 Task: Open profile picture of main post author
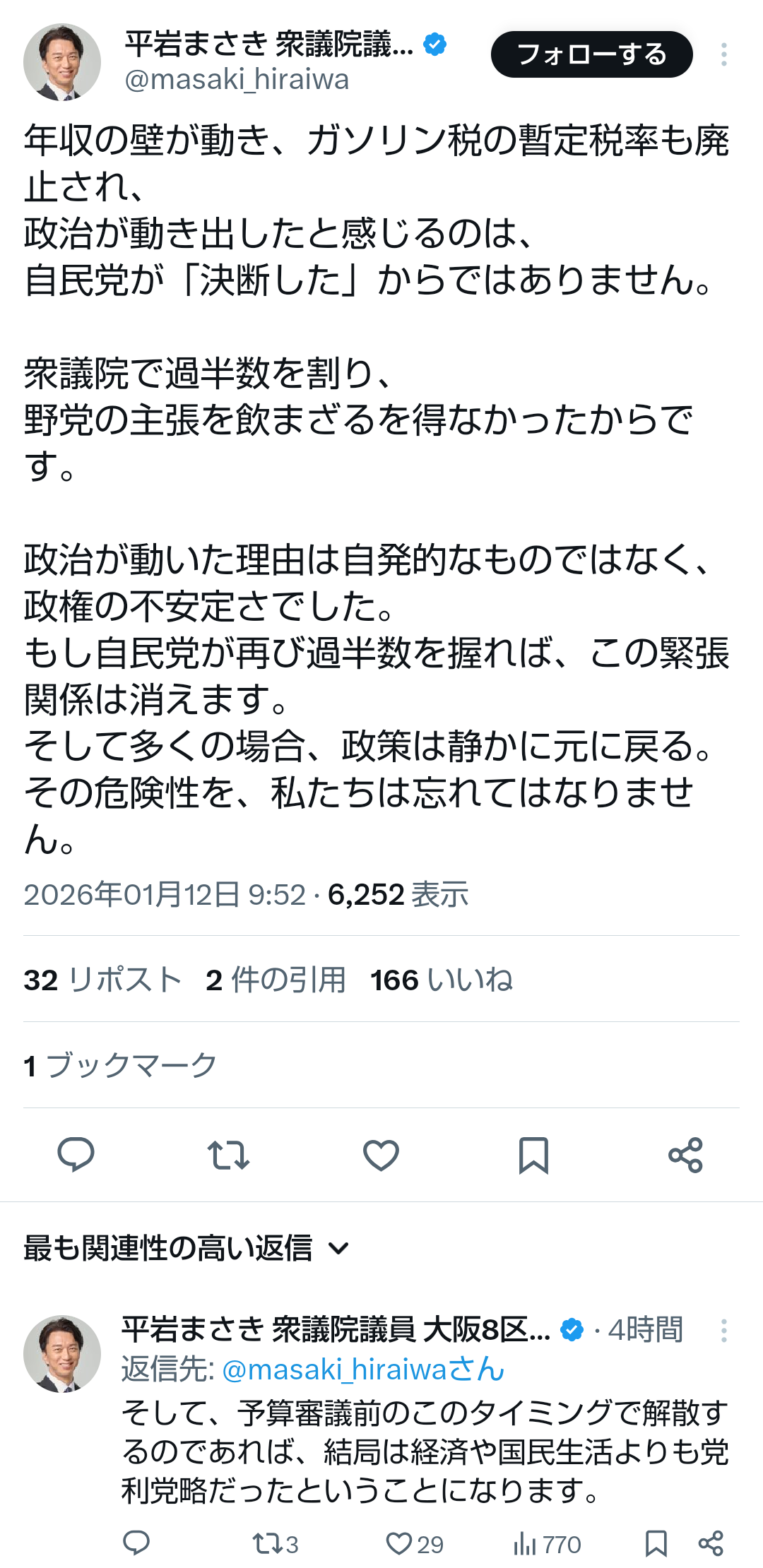pos(62,62)
